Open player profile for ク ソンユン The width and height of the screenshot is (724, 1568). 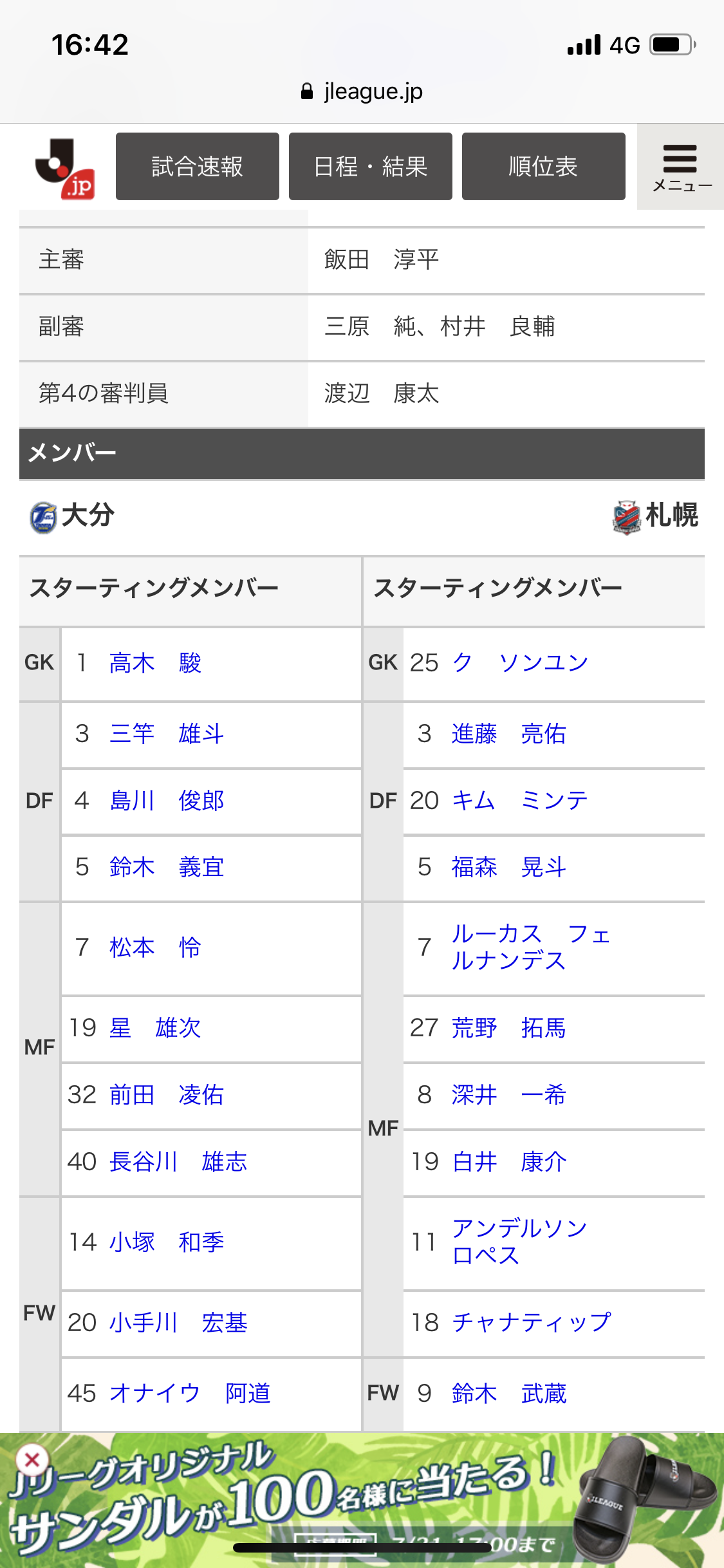coord(520,663)
